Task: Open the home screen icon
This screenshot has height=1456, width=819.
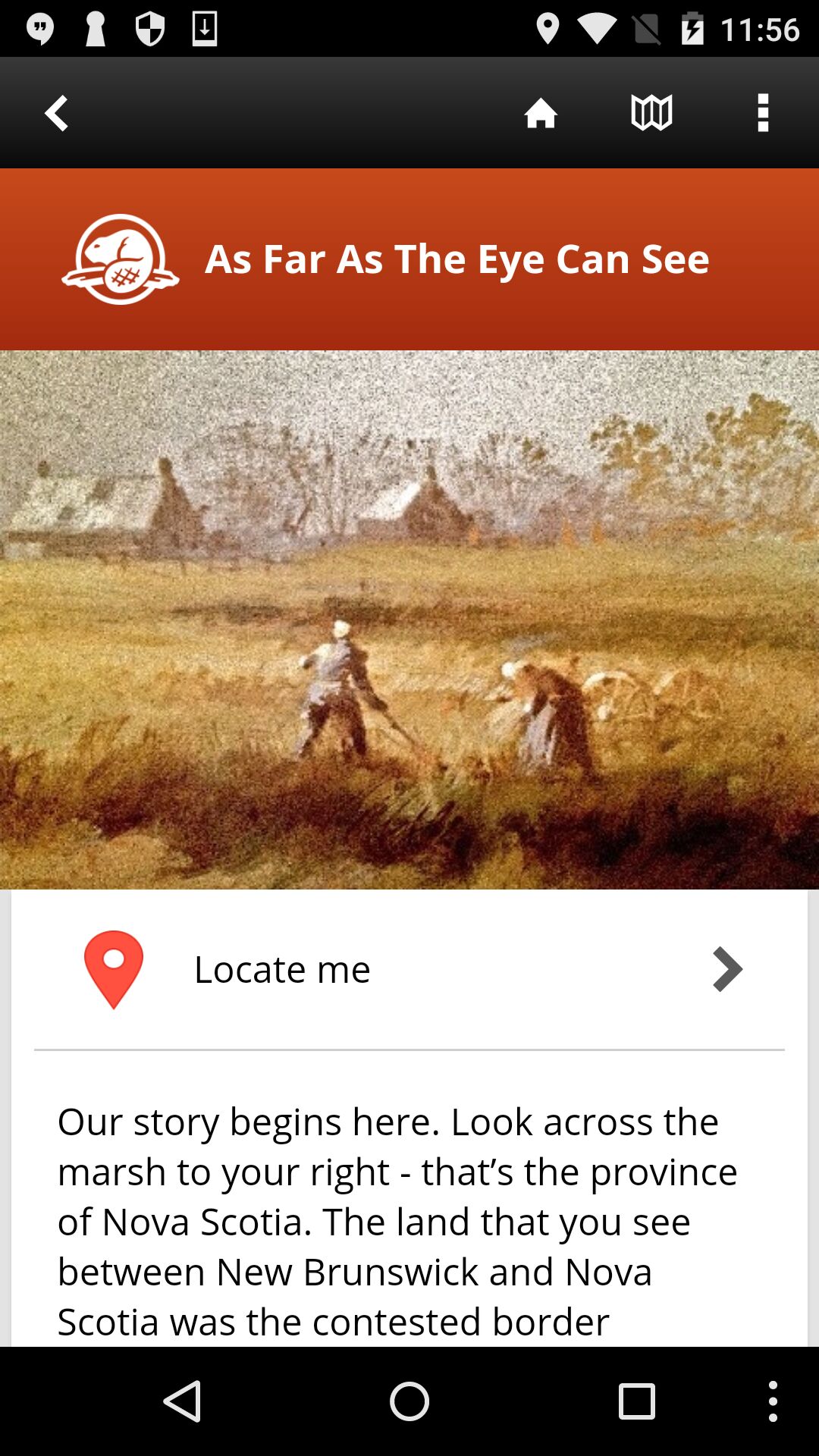Action: tap(540, 113)
